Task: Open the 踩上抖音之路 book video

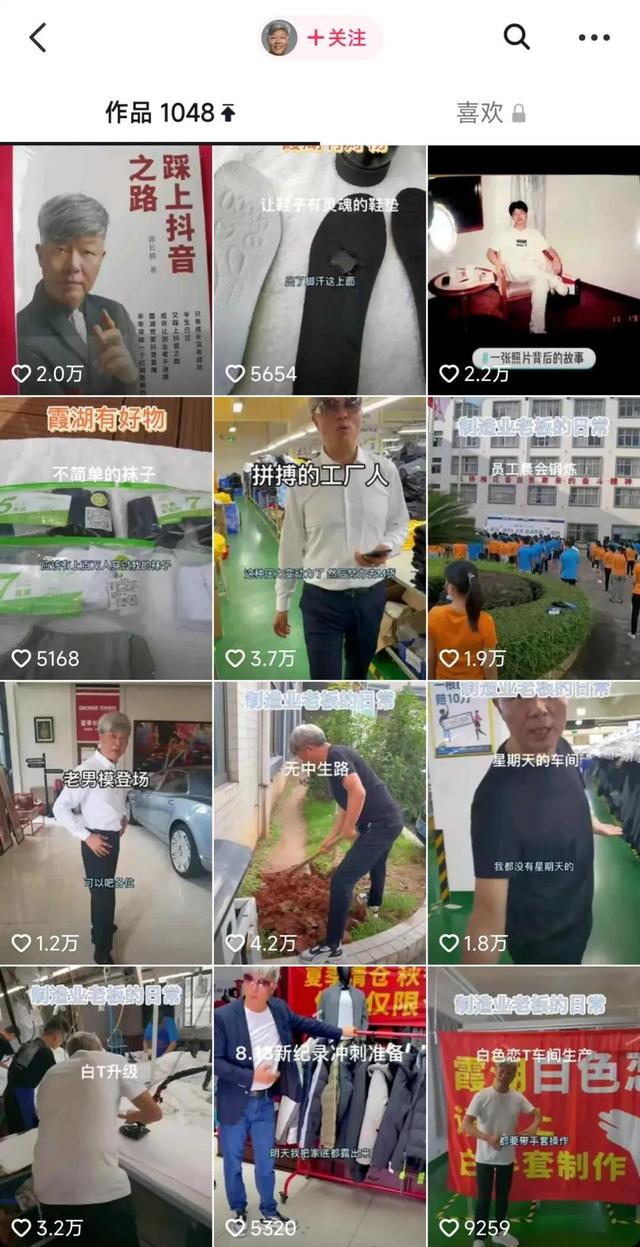Action: pyautogui.click(x=106, y=270)
